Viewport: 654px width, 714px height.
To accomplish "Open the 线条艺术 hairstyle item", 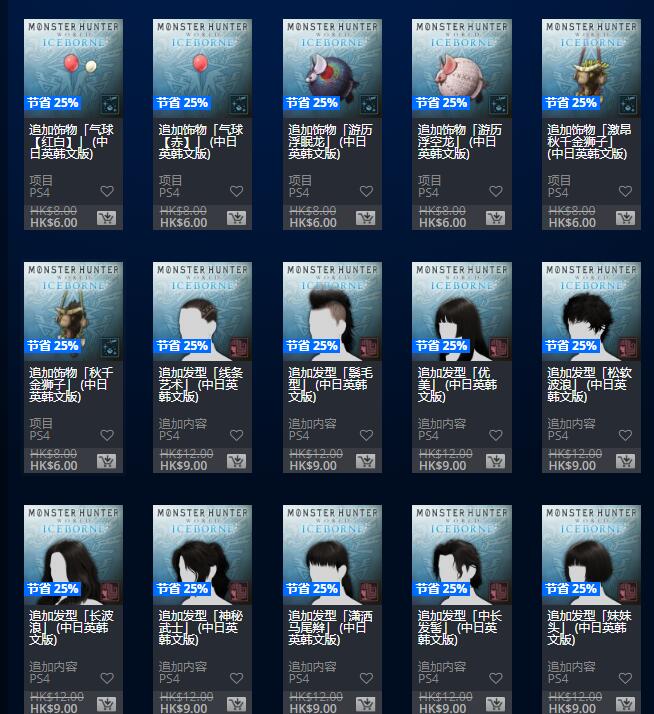I will [202, 305].
